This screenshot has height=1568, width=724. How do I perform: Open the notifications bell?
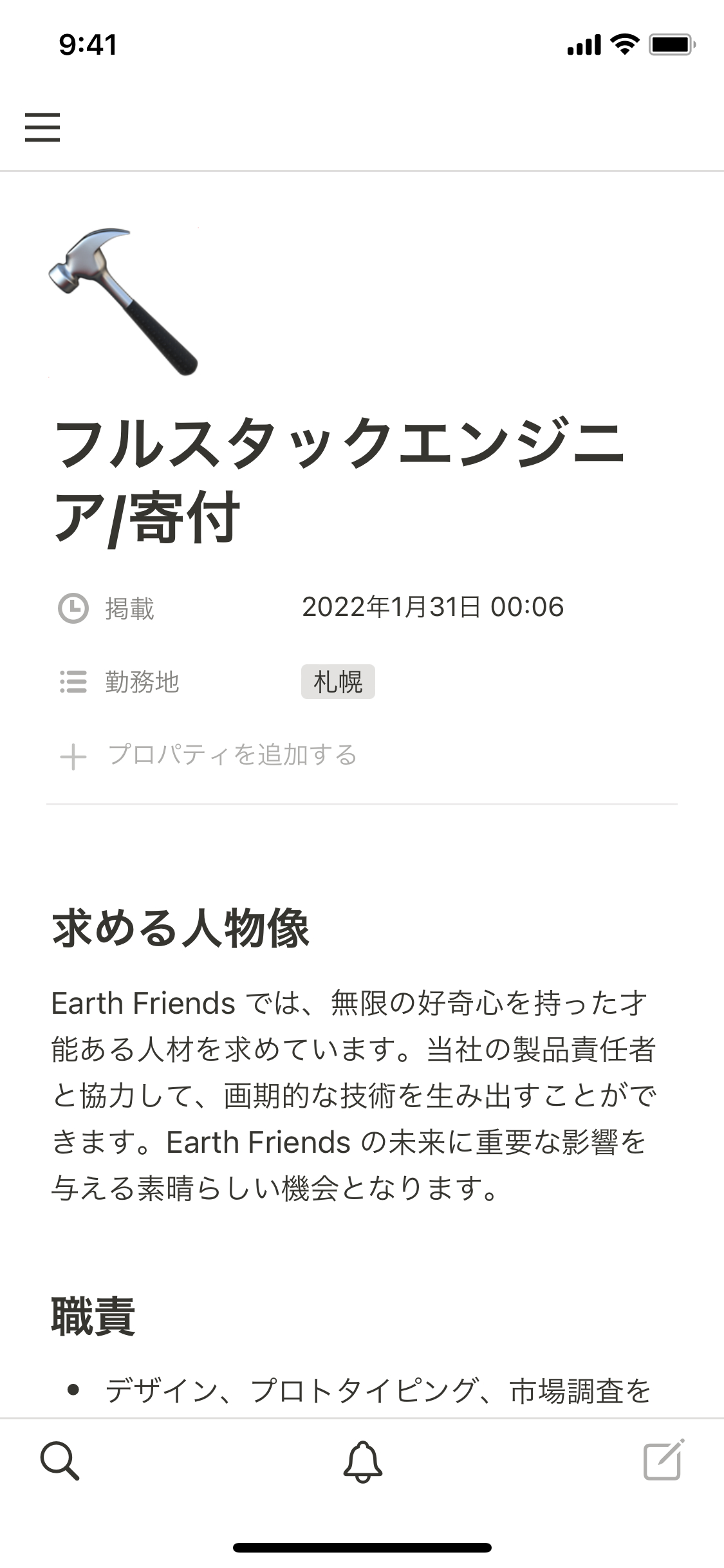tap(362, 1461)
